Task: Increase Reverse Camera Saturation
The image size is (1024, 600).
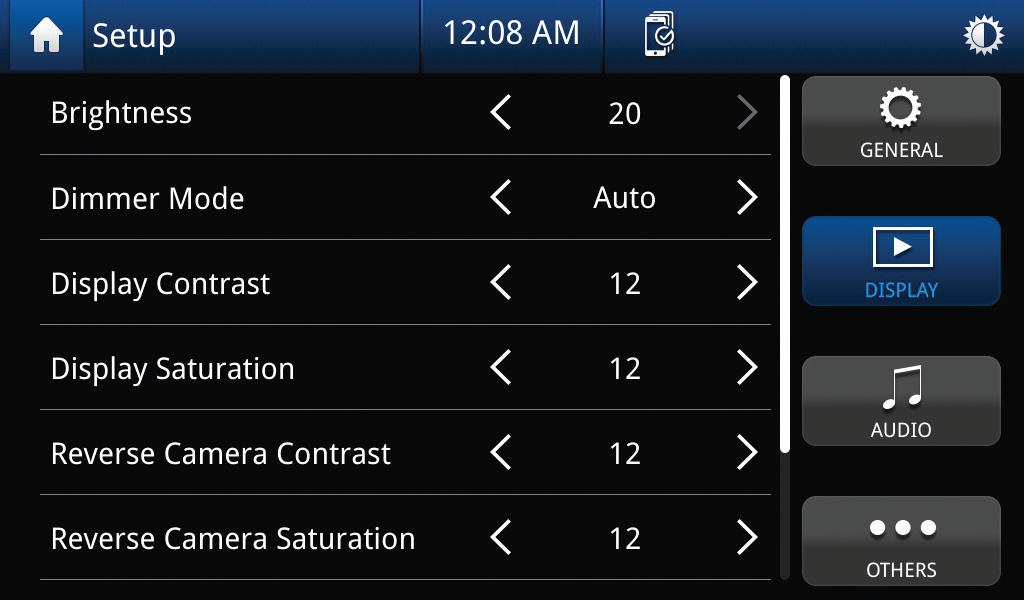Action: (x=747, y=539)
